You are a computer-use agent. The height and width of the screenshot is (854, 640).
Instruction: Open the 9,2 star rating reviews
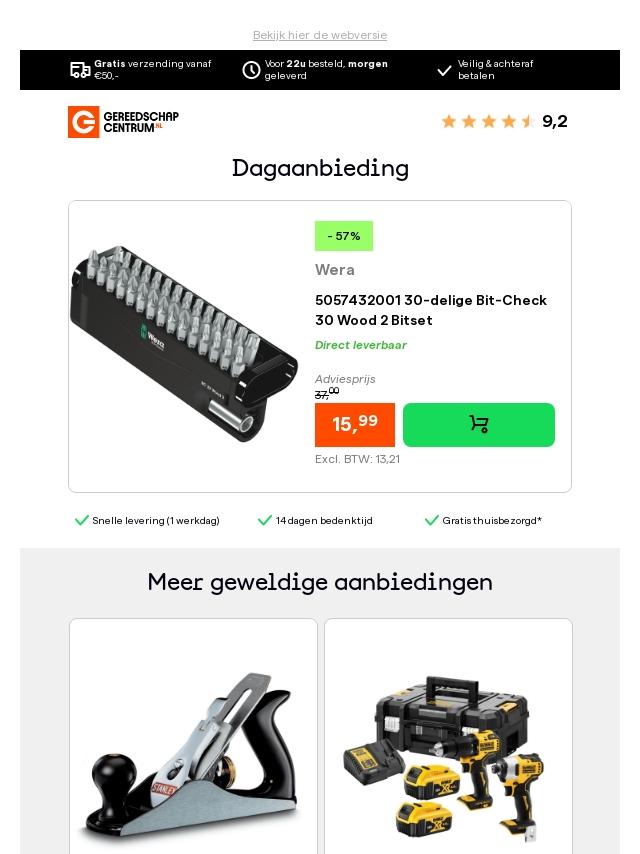[x=503, y=121]
